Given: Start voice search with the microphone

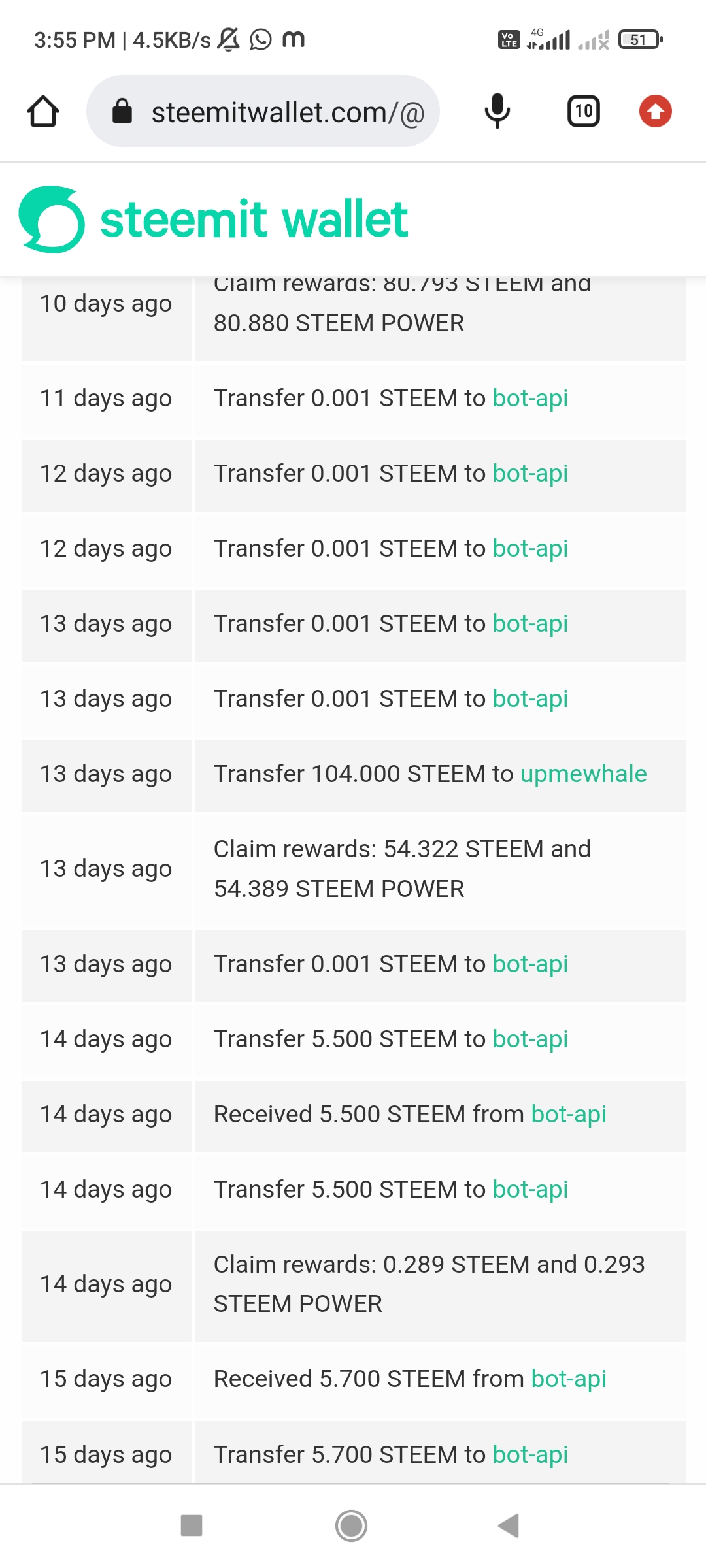Looking at the screenshot, I should point(497,112).
